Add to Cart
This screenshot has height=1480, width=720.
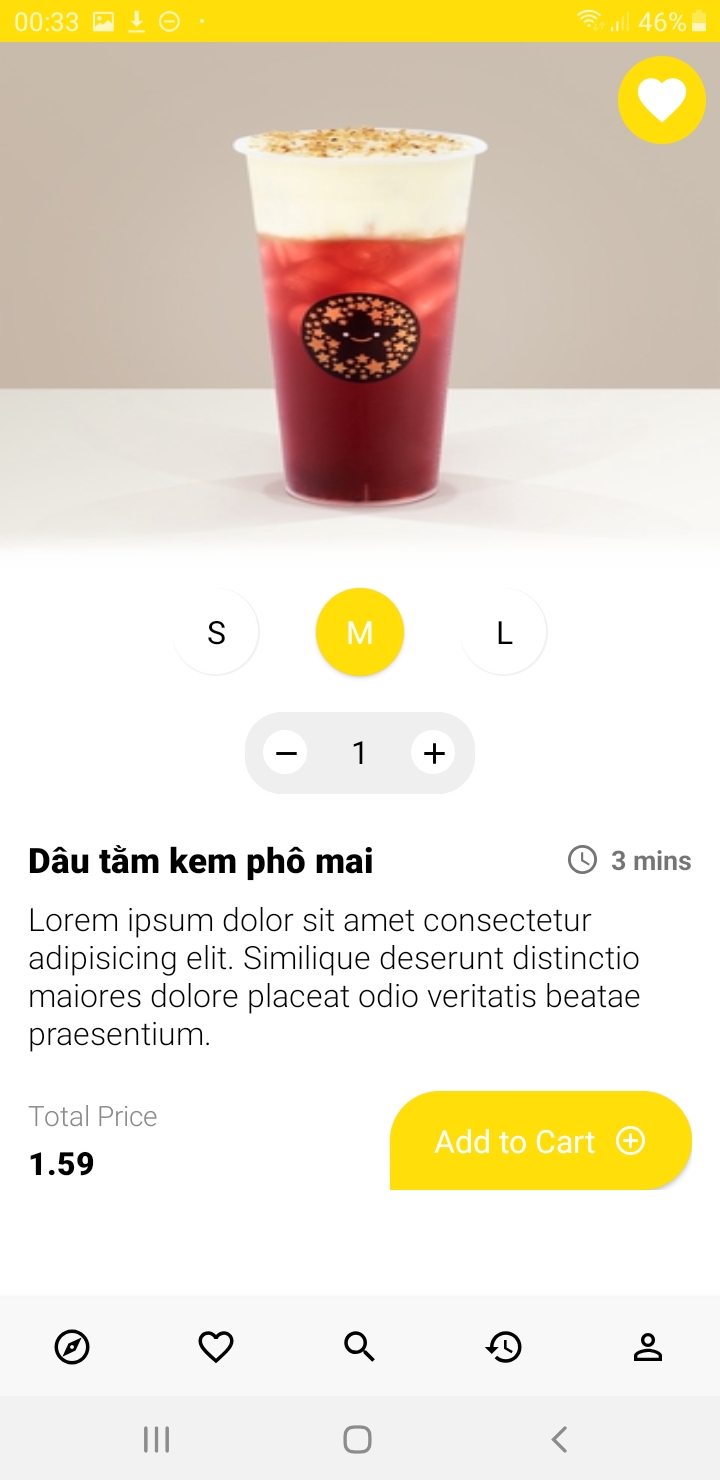pyautogui.click(x=540, y=1141)
